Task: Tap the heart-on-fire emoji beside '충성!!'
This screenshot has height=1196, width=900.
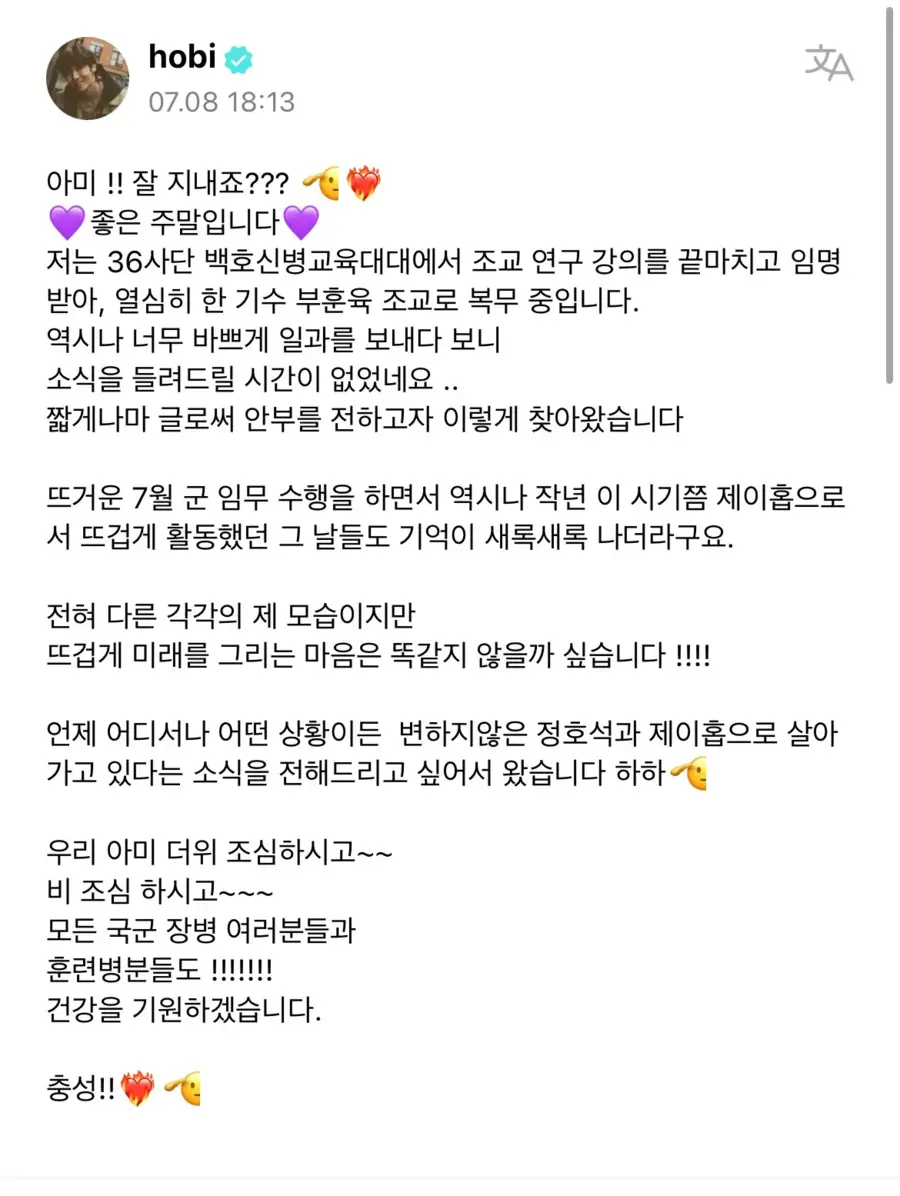Action: pos(139,1090)
